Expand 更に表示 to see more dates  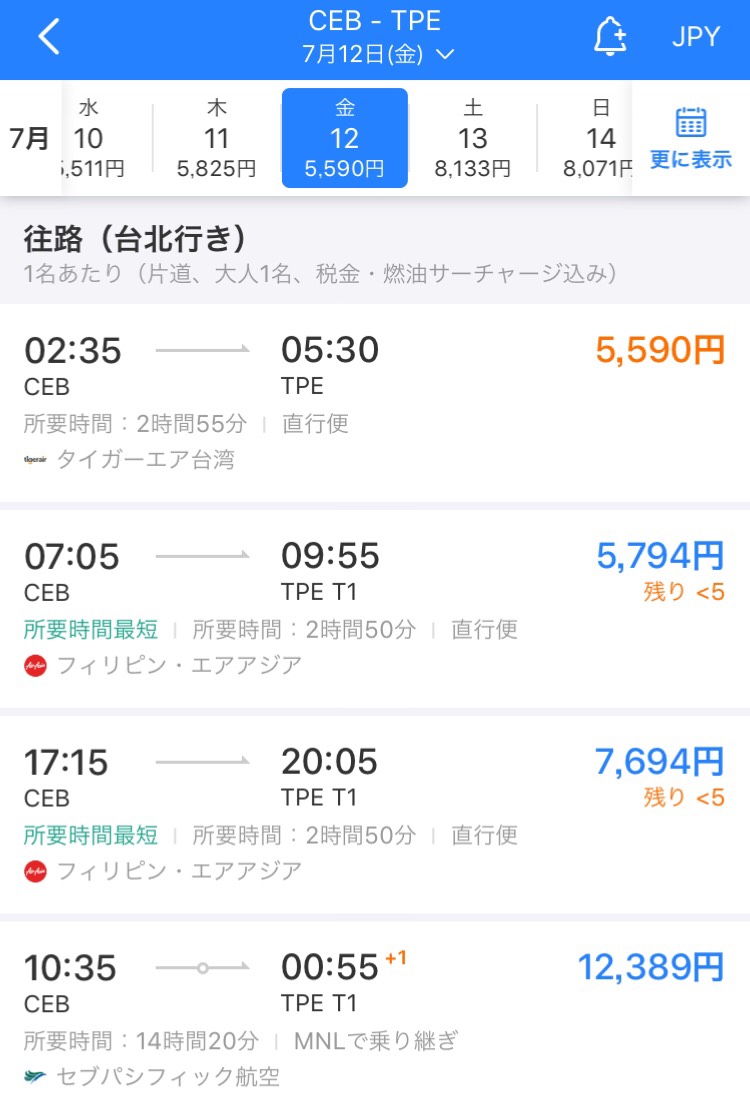[690, 160]
